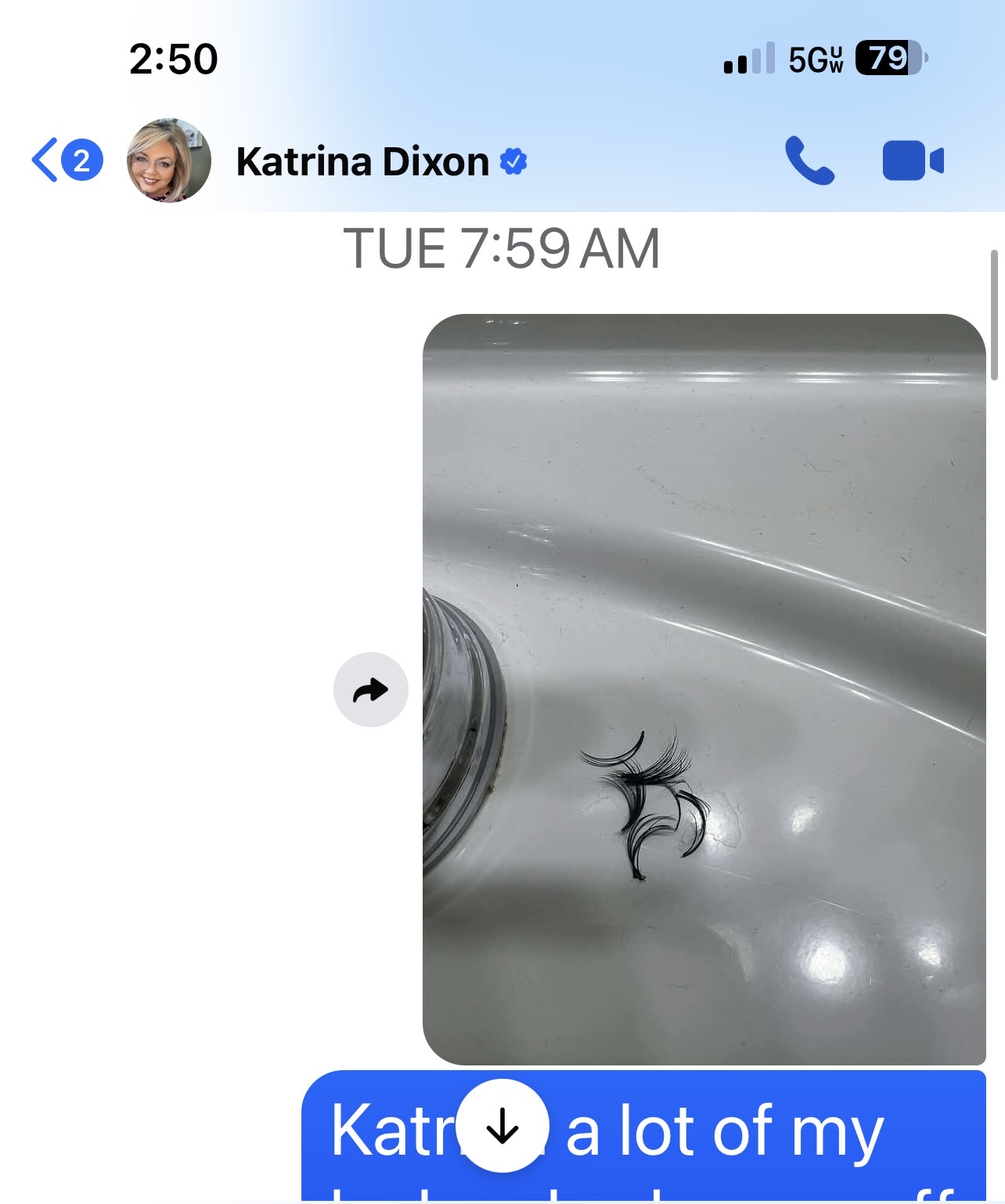Open the sent photo in full screen

click(x=703, y=689)
